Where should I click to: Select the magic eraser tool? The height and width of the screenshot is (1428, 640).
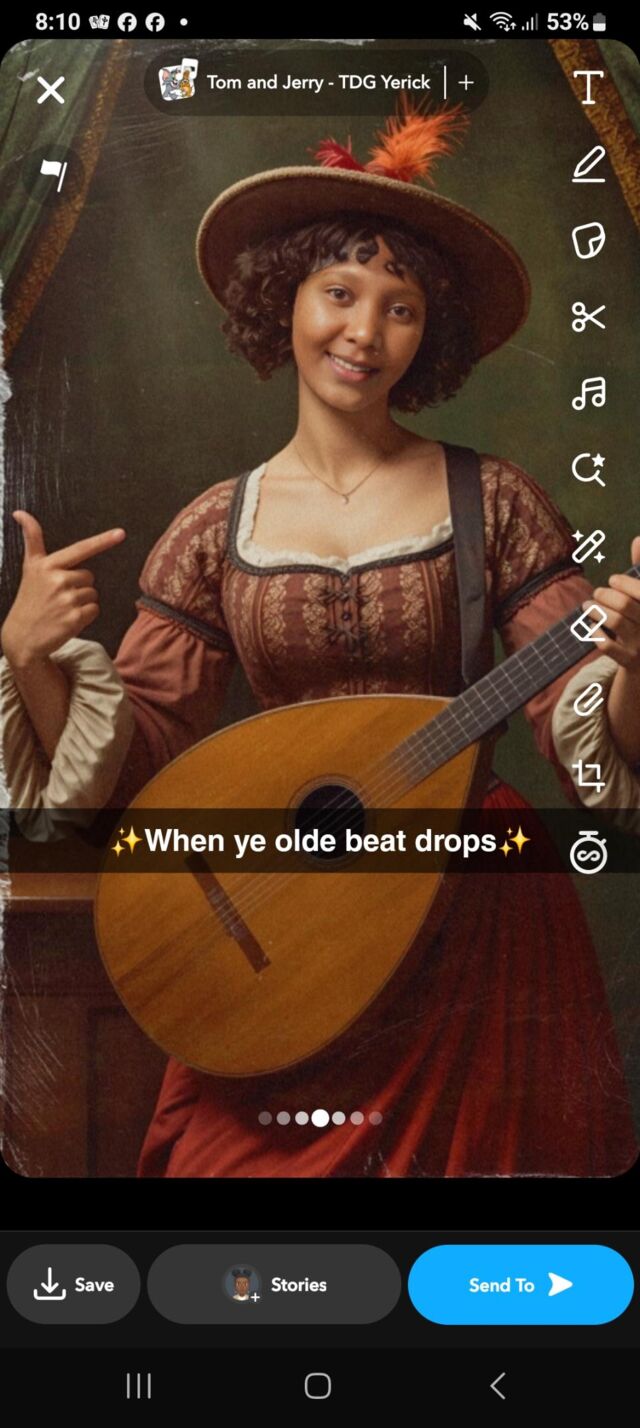588,623
